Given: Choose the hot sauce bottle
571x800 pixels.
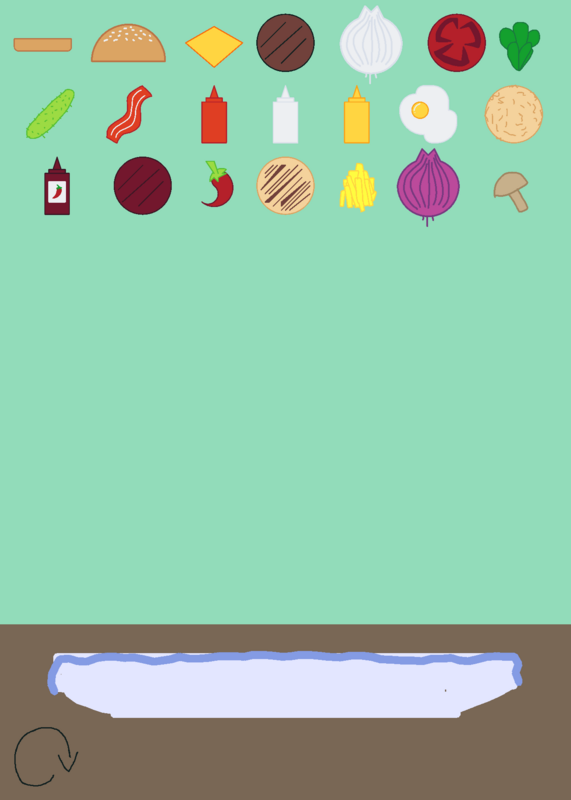Looking at the screenshot, I should 57,186.
